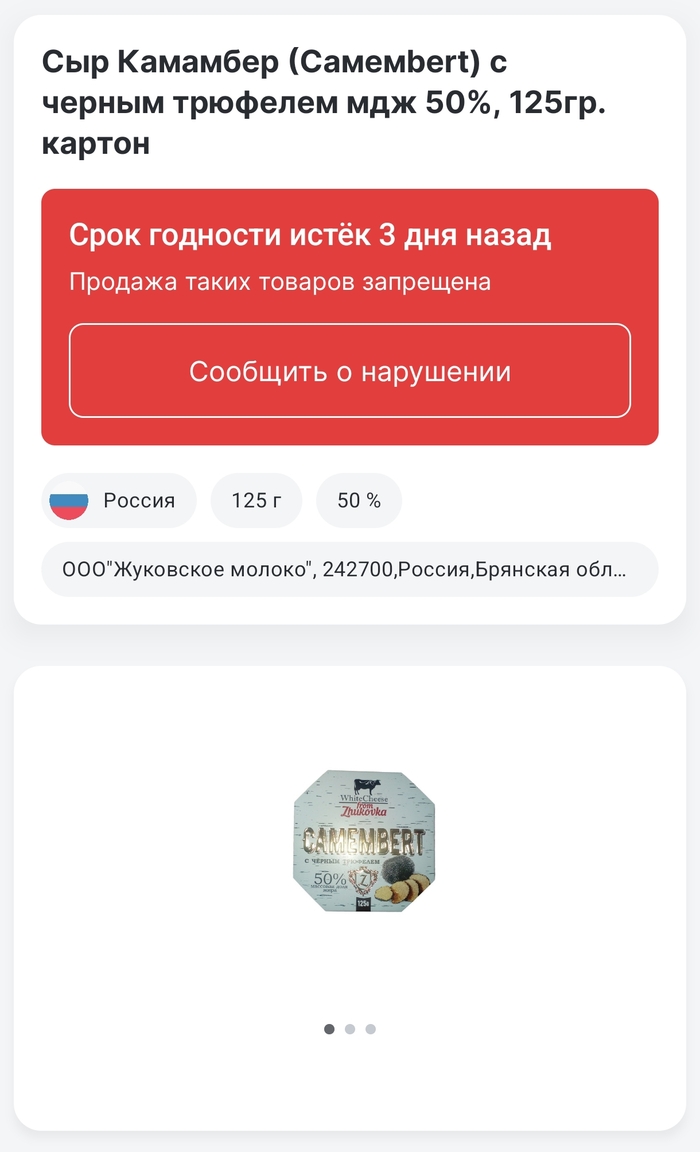The height and width of the screenshot is (1152, 700).
Task: Open the Camembert product photo
Action: click(364, 841)
